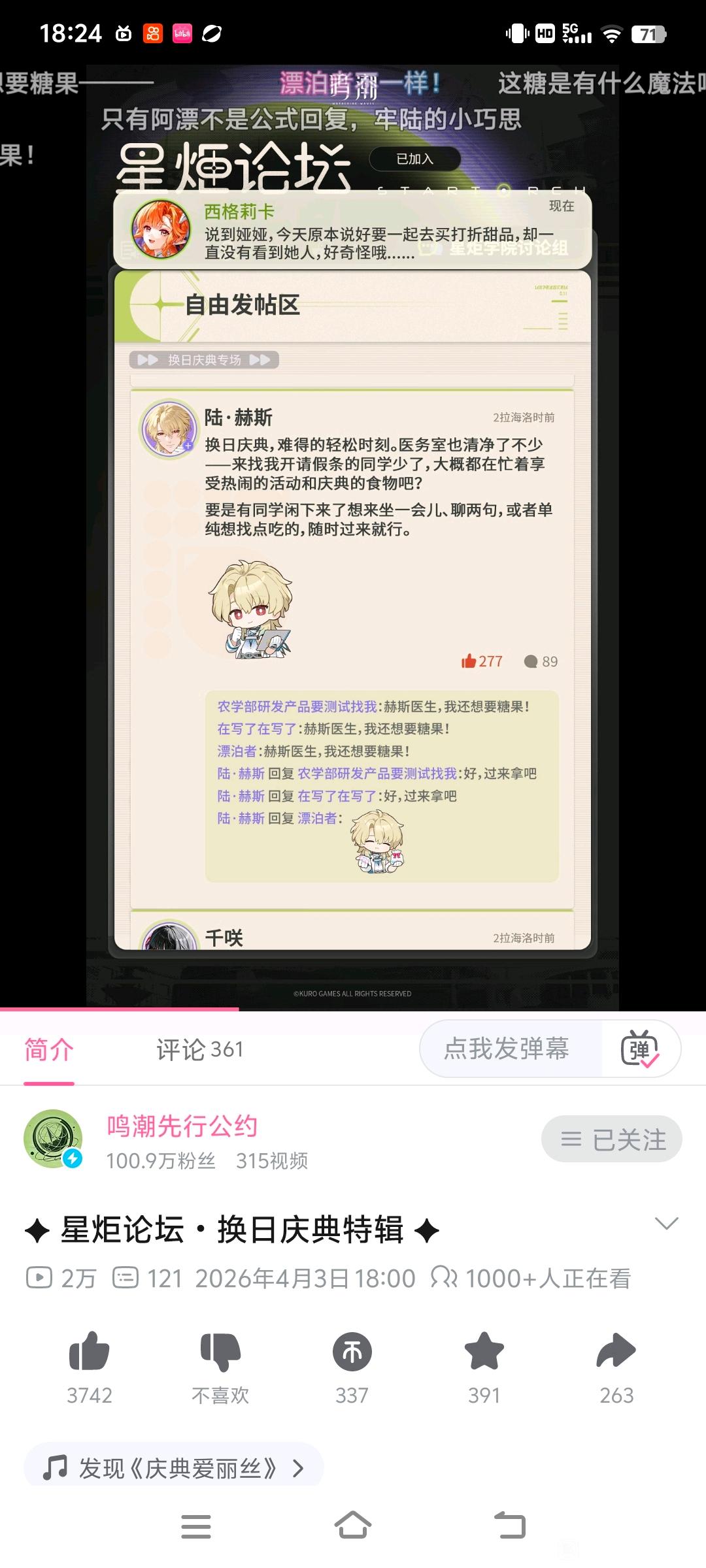The height and width of the screenshot is (1568, 706).
Task: Add the video to favorites star
Action: click(x=484, y=1350)
